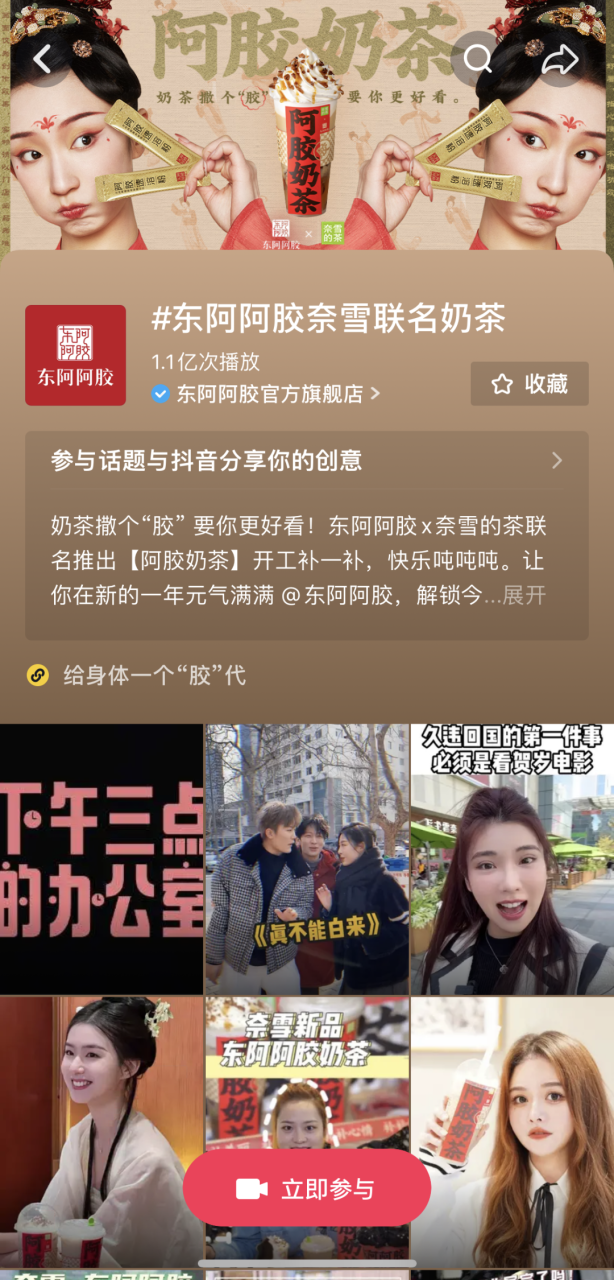Play the 《真不能白来》 video

coord(306,858)
